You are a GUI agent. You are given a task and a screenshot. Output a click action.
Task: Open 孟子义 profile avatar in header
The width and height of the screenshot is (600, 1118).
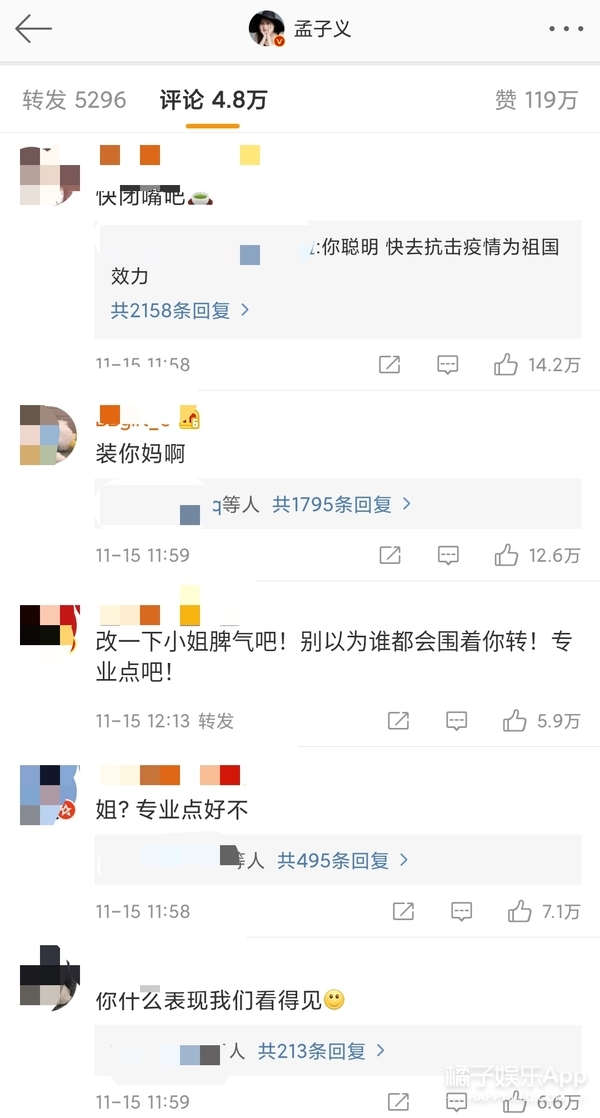click(x=267, y=30)
